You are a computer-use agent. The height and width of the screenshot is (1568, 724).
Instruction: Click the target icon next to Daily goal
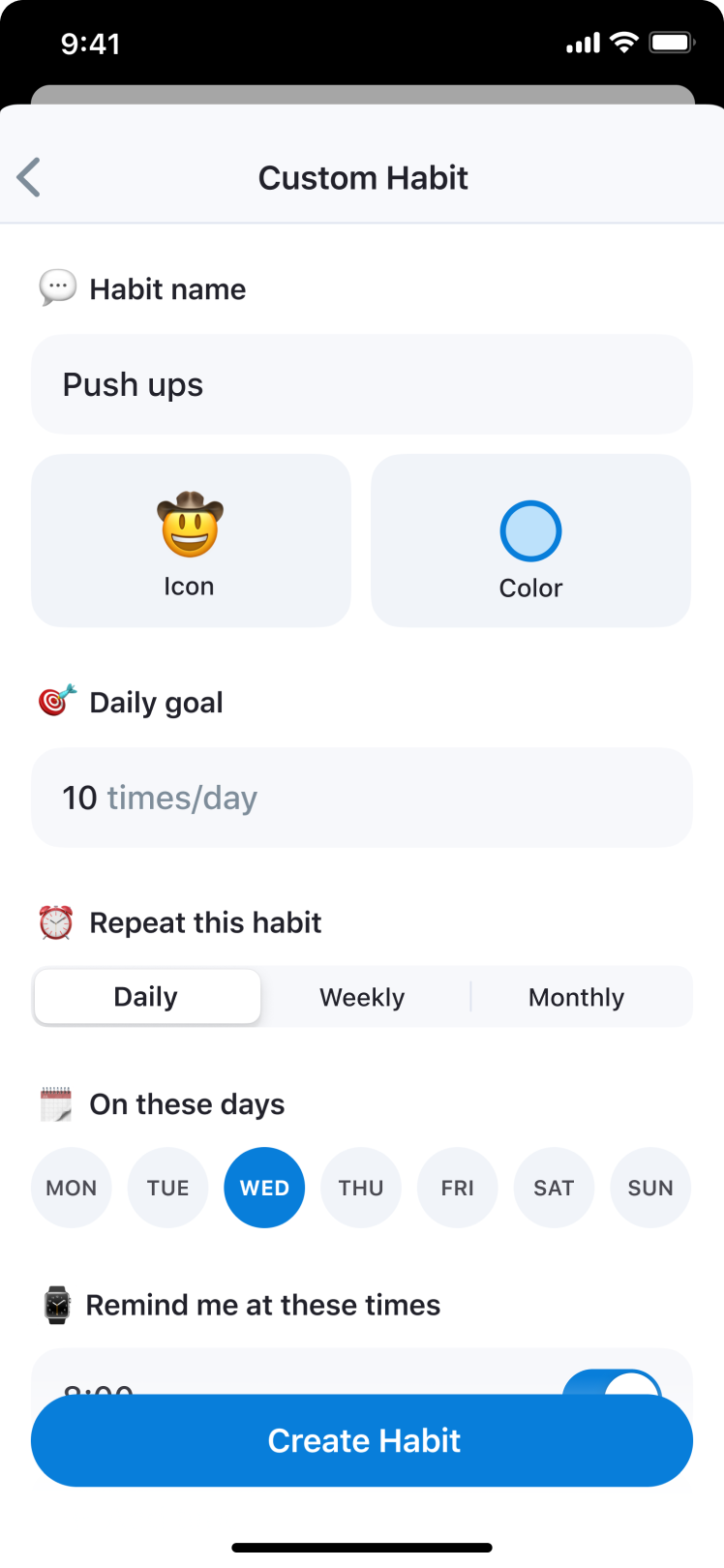pos(55,700)
